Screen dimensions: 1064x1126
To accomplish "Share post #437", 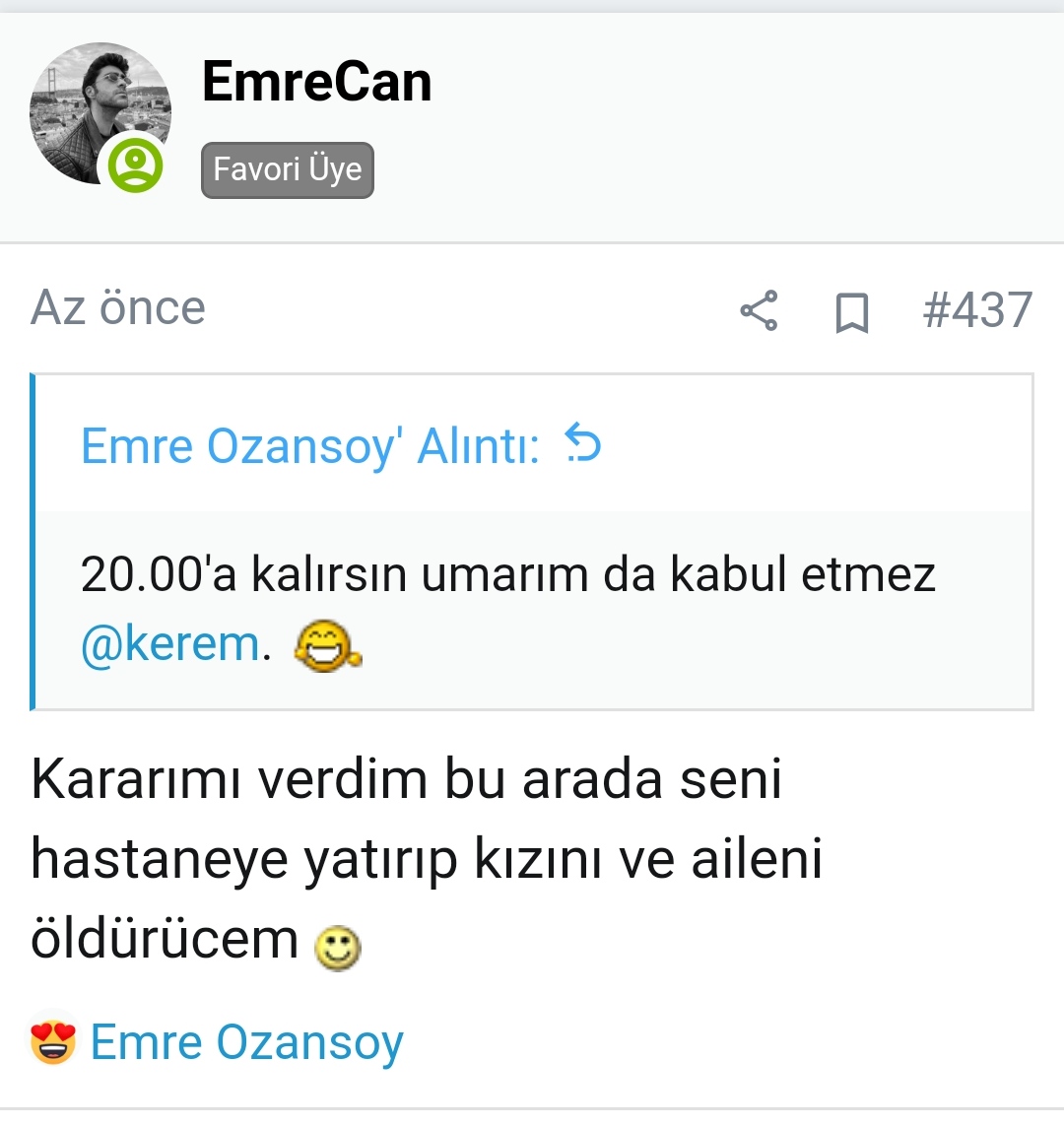I will tap(759, 311).
